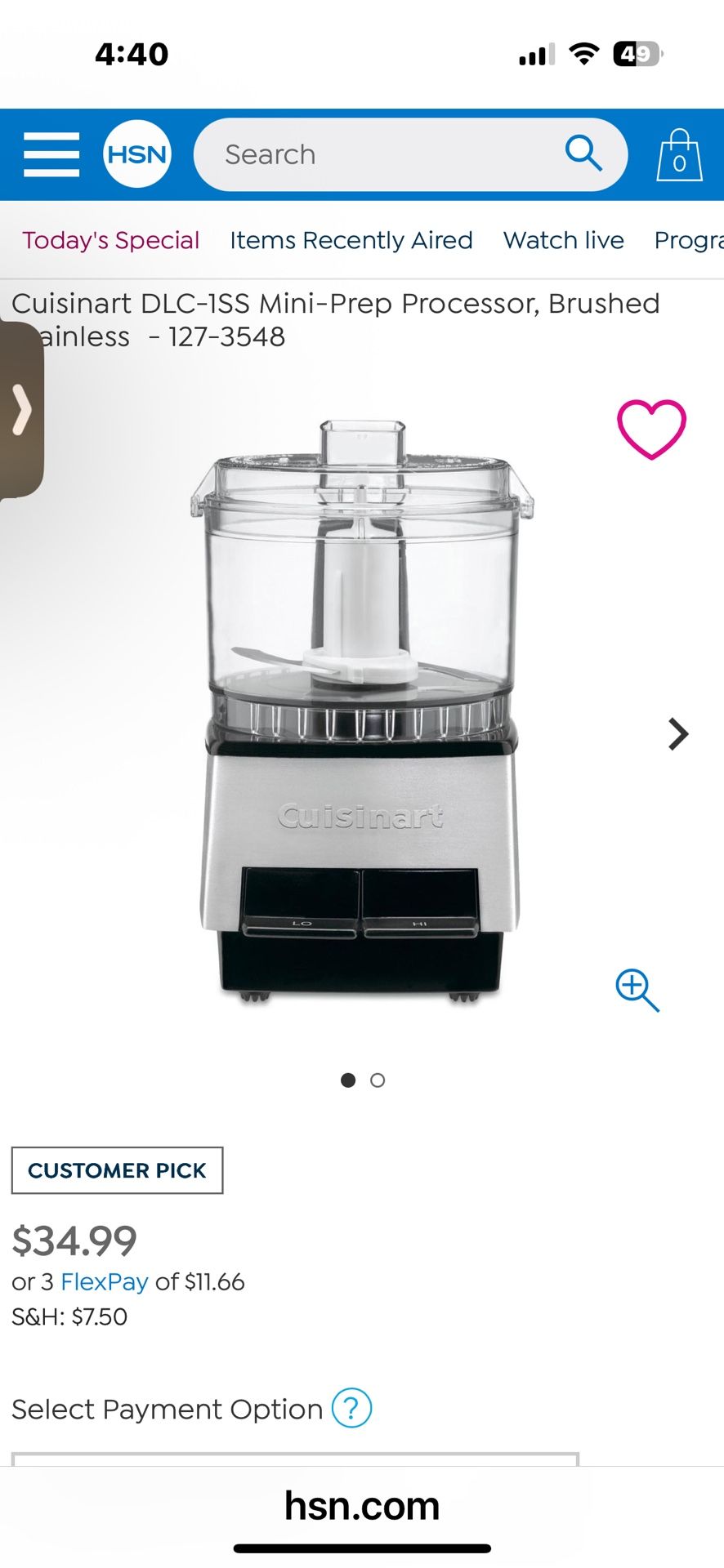Open the shopping bag cart
This screenshot has width=724, height=1568.
(679, 156)
